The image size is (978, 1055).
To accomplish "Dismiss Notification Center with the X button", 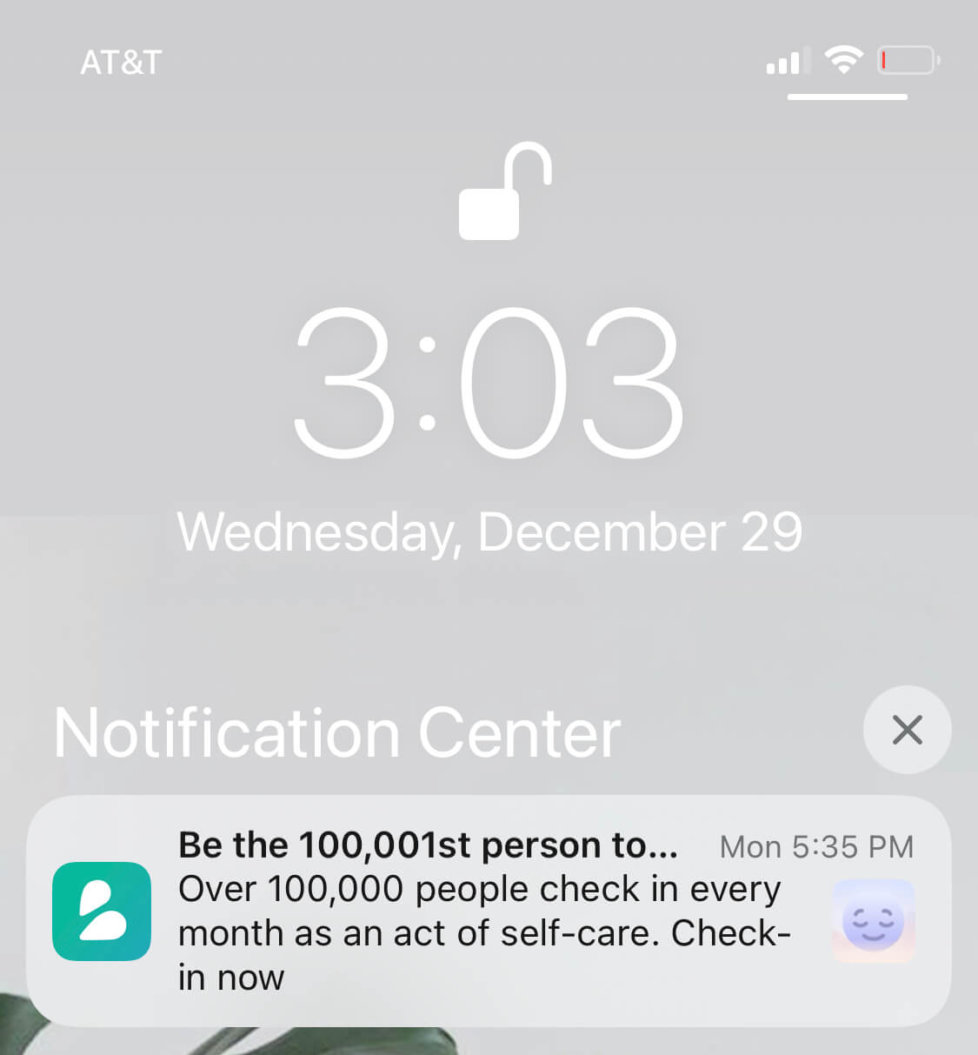I will coord(906,730).
